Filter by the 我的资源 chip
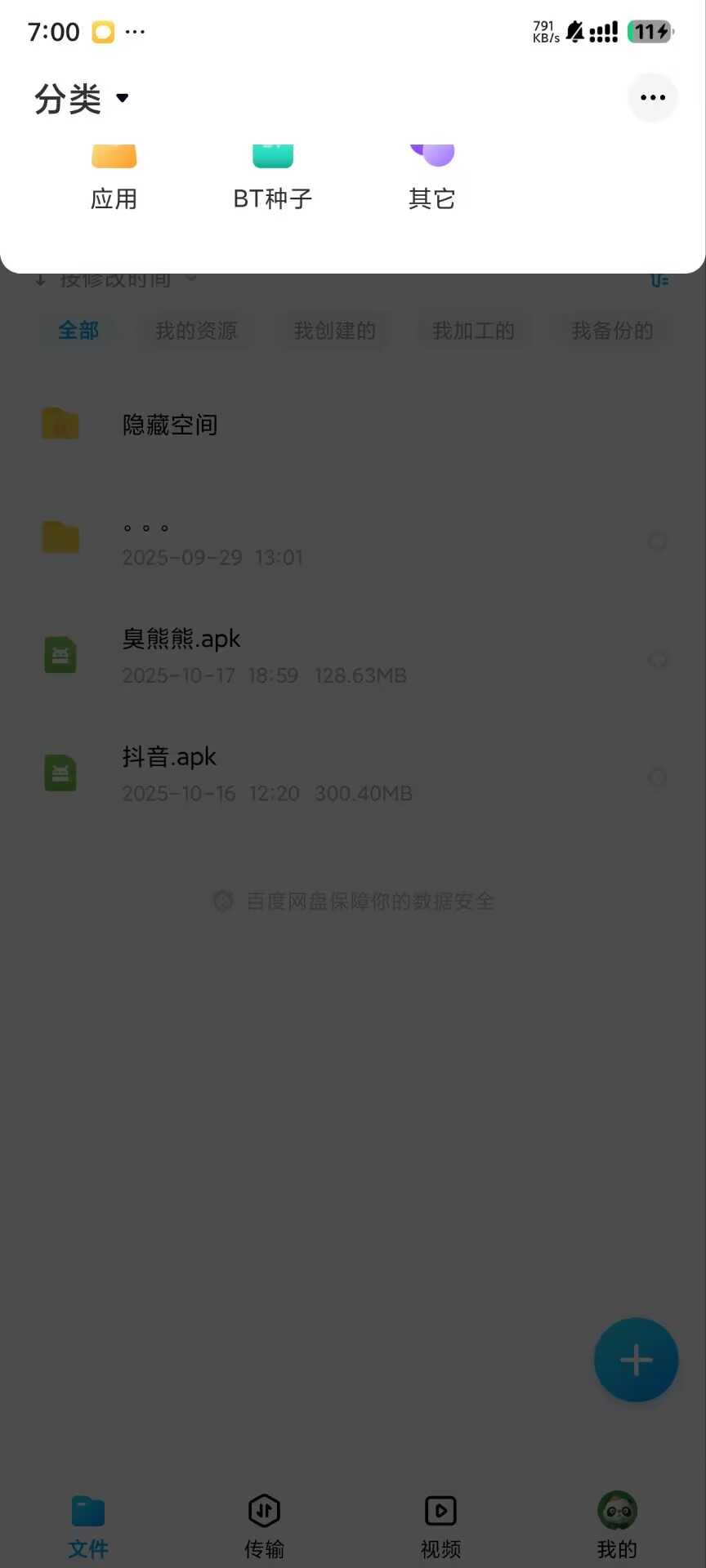Screen dimensions: 706x1568 (x=196, y=331)
